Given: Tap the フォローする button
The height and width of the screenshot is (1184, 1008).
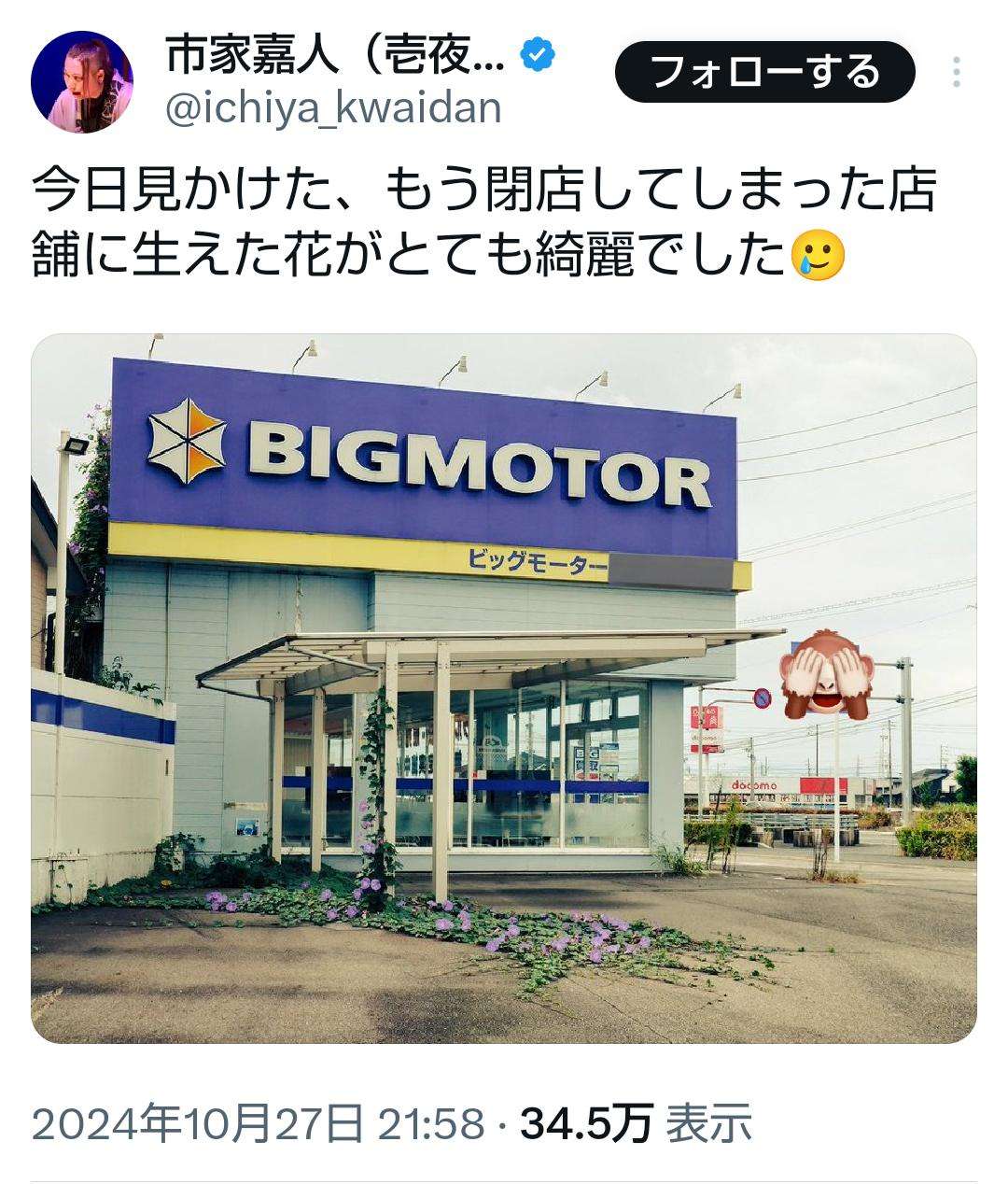Looking at the screenshot, I should click(x=764, y=72).
